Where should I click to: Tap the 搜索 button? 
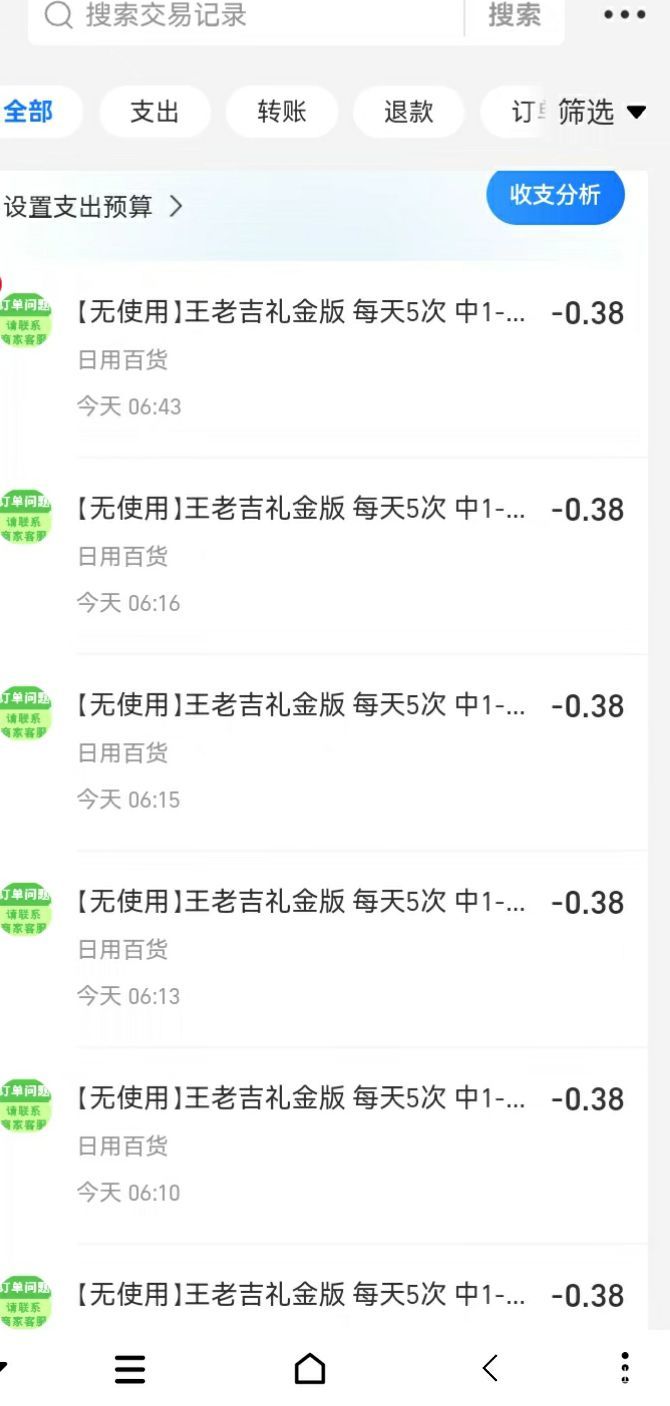[515, 16]
